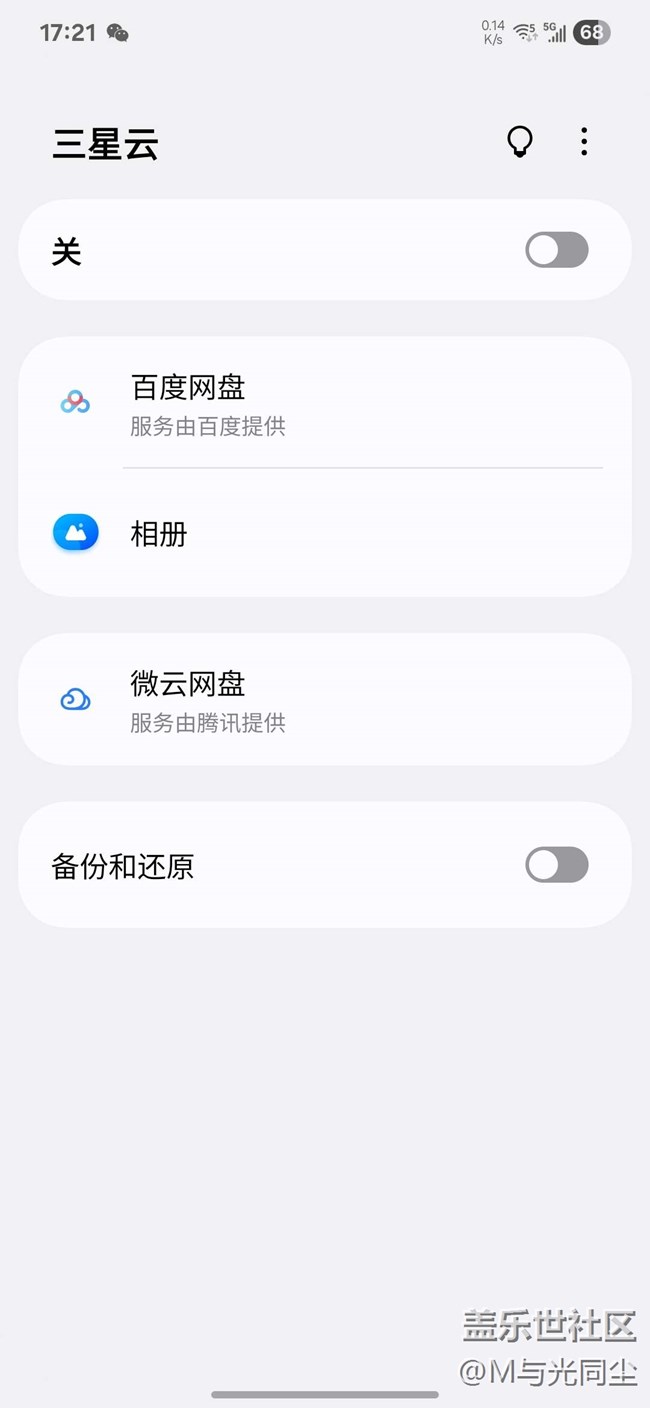650x1408 pixels.
Task: Open the three-dot overflow menu
Action: tap(584, 142)
